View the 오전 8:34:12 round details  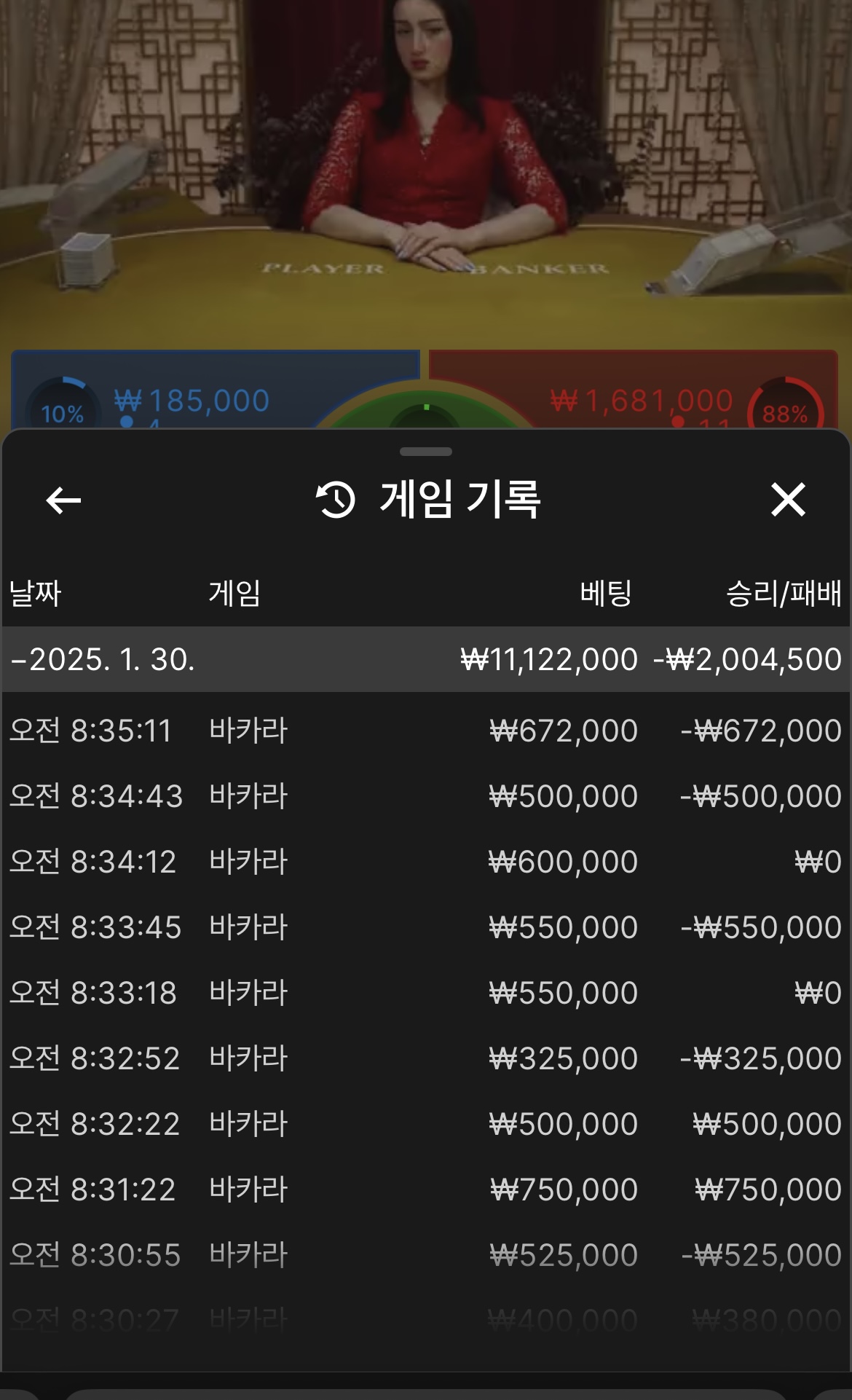pos(425,862)
